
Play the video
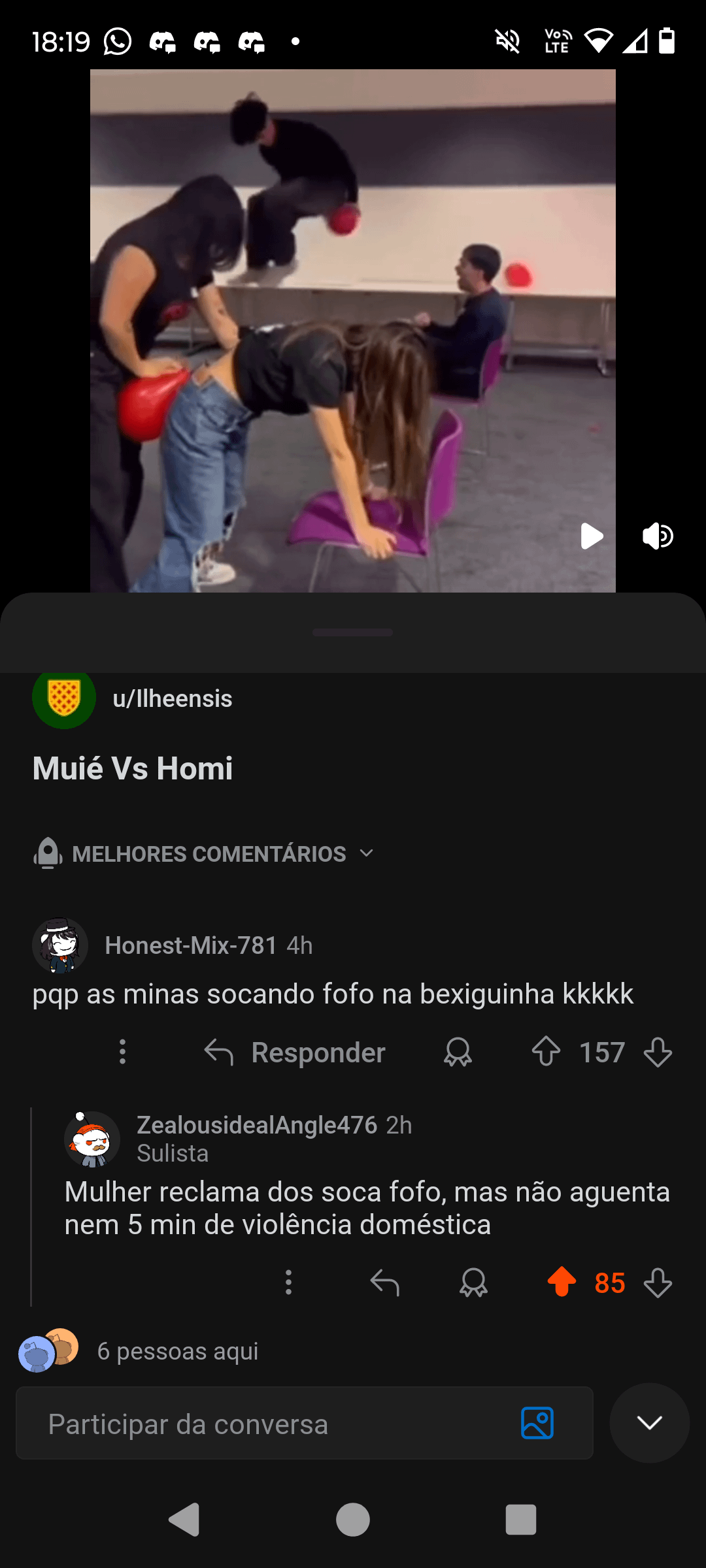click(x=592, y=536)
